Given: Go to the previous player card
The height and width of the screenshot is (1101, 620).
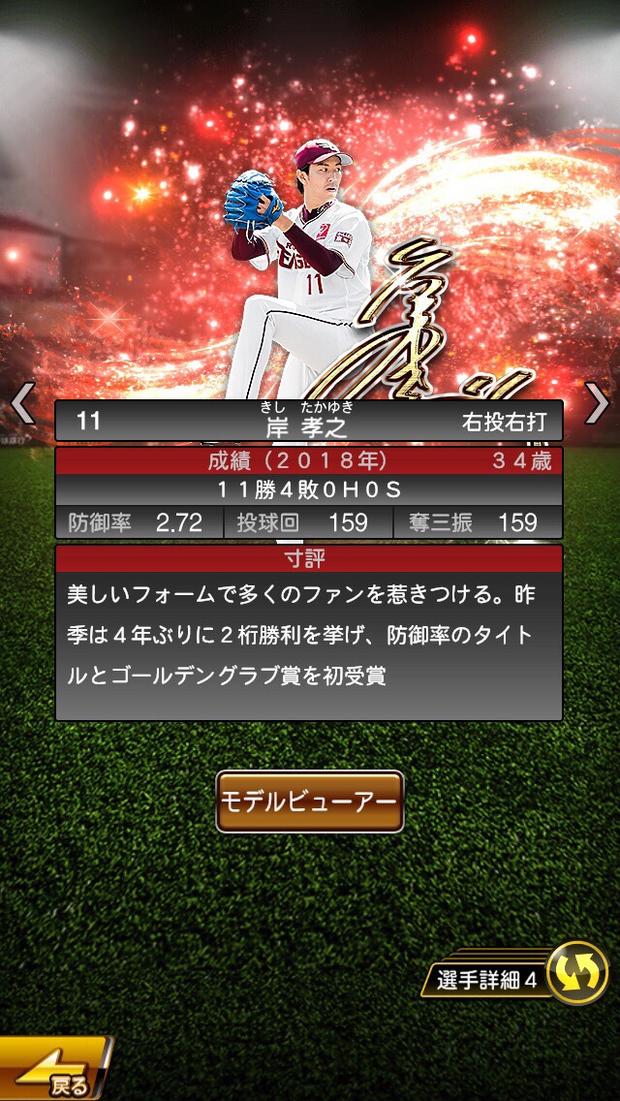Looking at the screenshot, I should pyautogui.click(x=22, y=403).
